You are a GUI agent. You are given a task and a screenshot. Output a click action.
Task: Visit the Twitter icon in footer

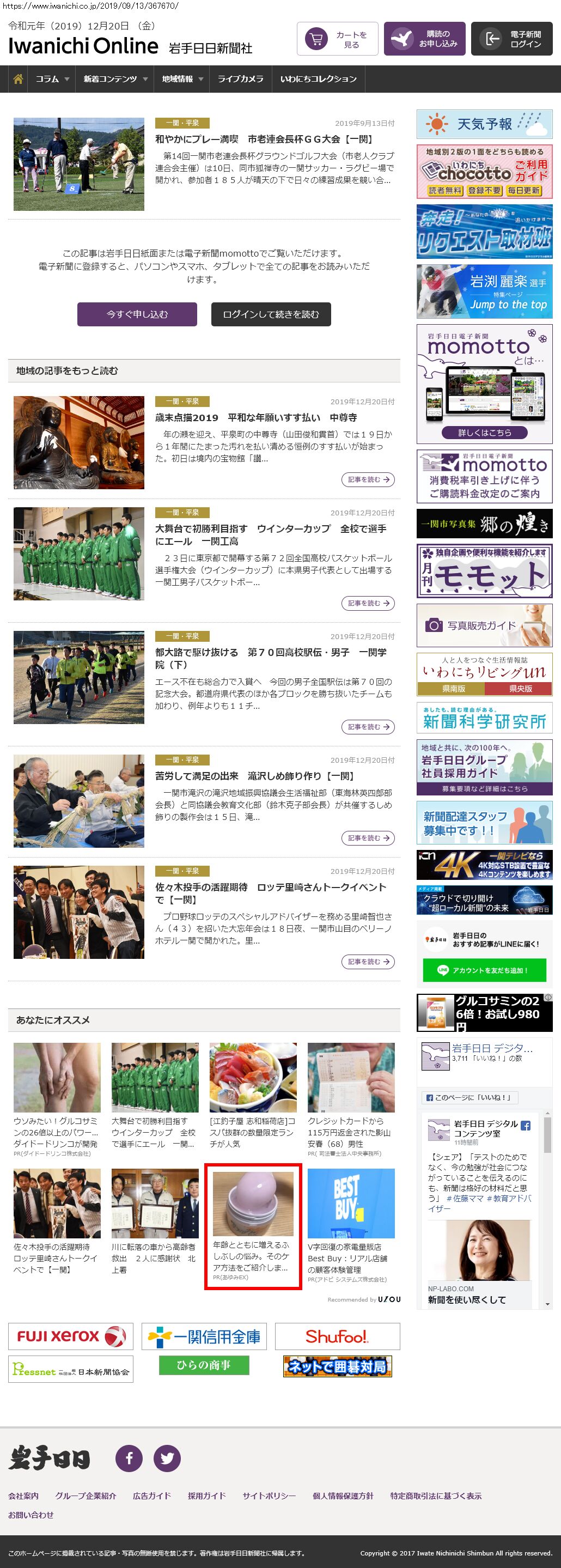pos(167,1458)
